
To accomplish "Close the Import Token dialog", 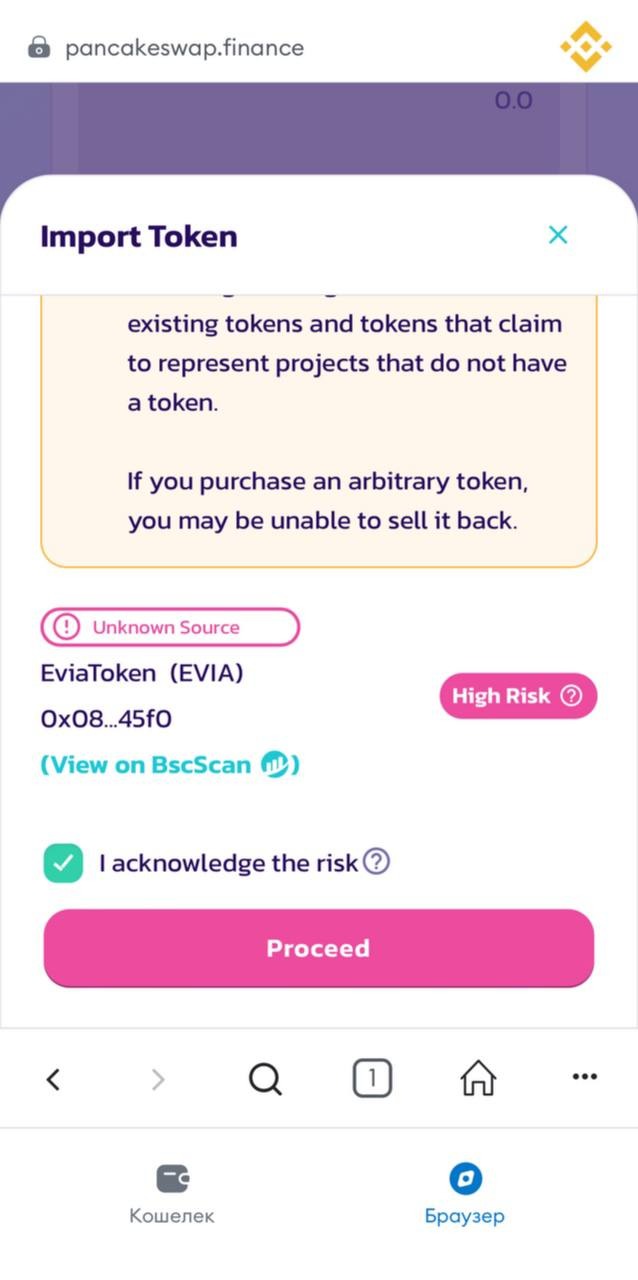I will point(558,235).
